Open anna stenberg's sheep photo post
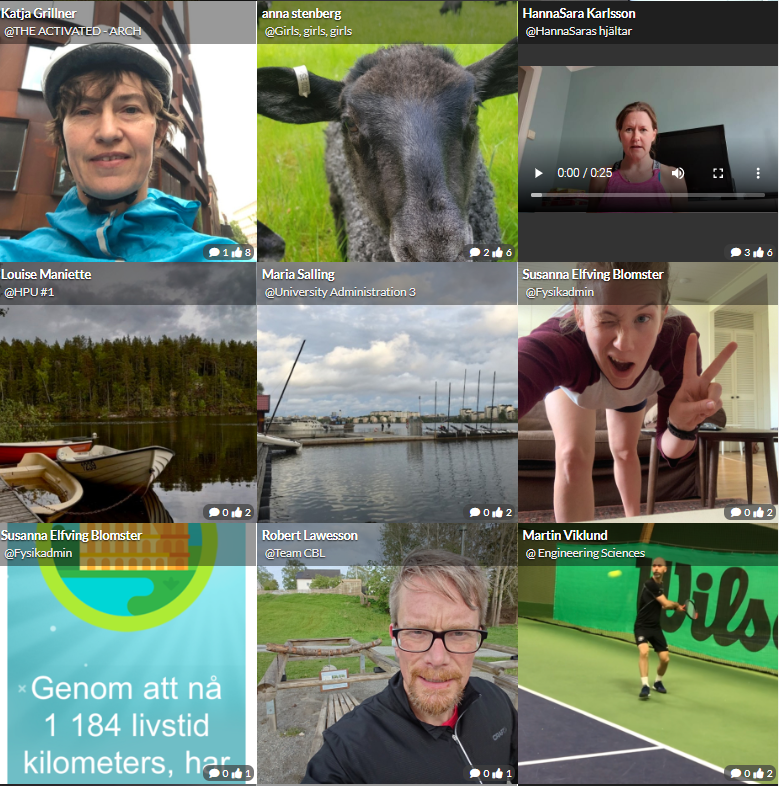The height and width of the screenshot is (786, 779). coord(387,150)
